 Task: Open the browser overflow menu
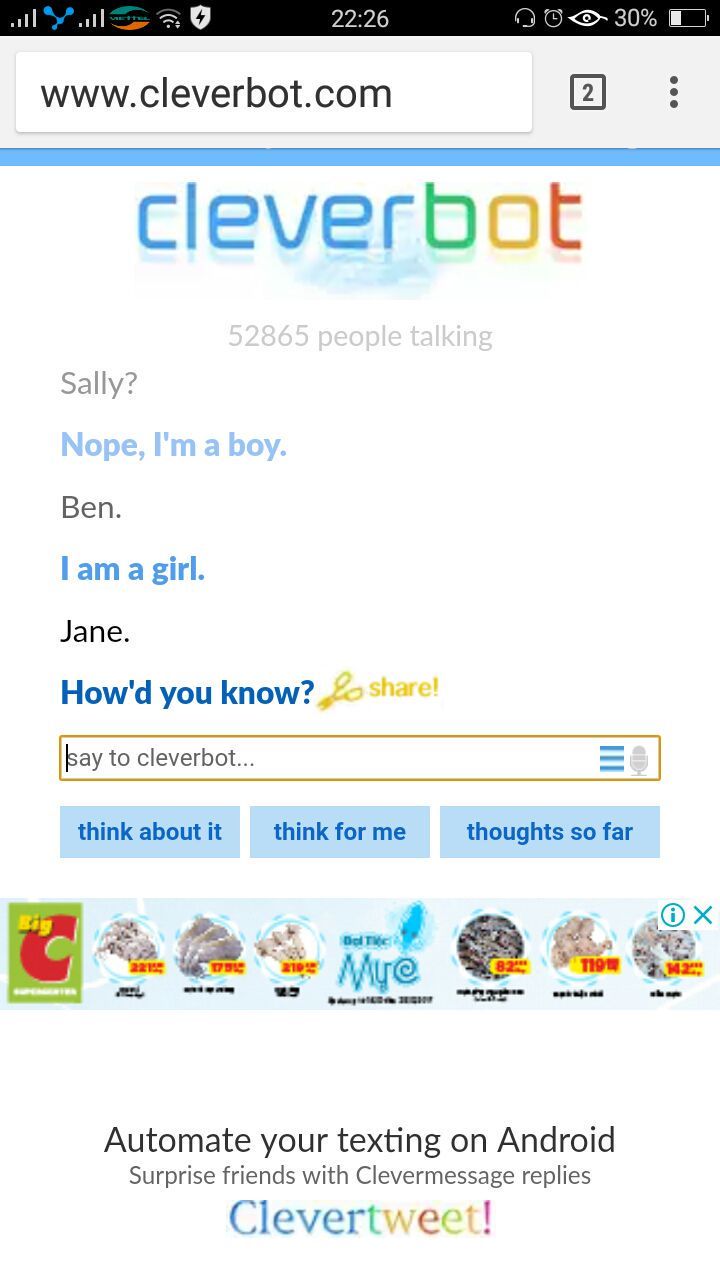pyautogui.click(x=674, y=93)
